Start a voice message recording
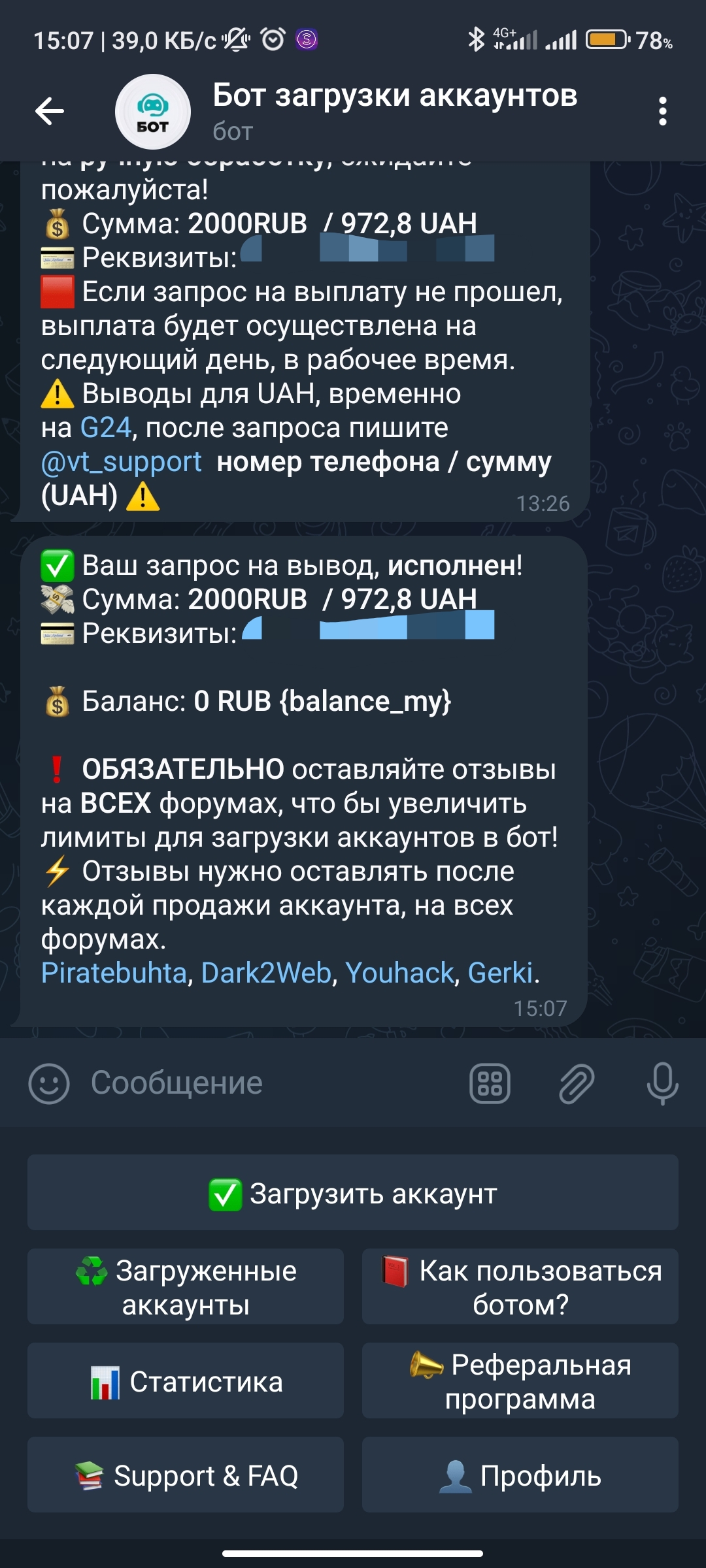The height and width of the screenshot is (1568, 706). pos(662,1083)
